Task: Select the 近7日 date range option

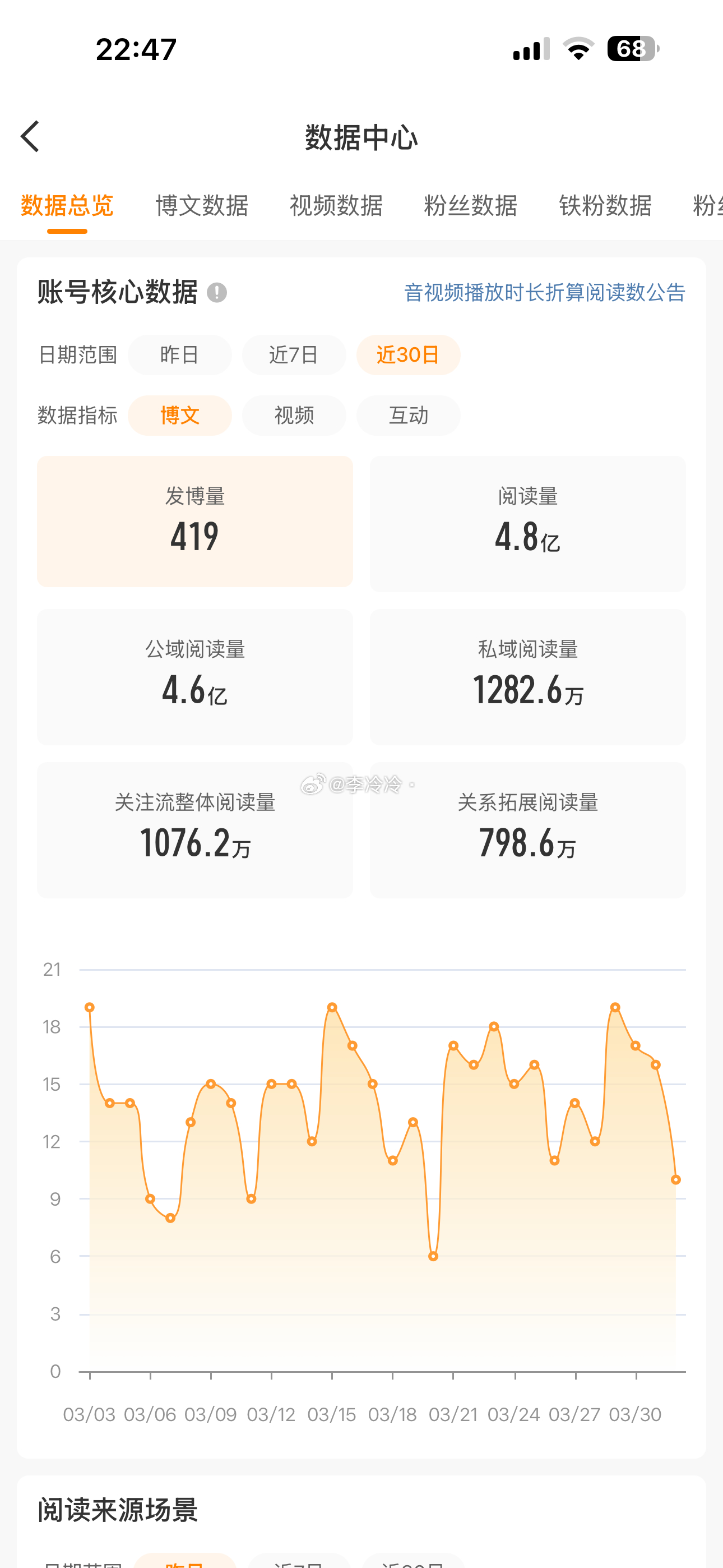Action: pos(294,355)
